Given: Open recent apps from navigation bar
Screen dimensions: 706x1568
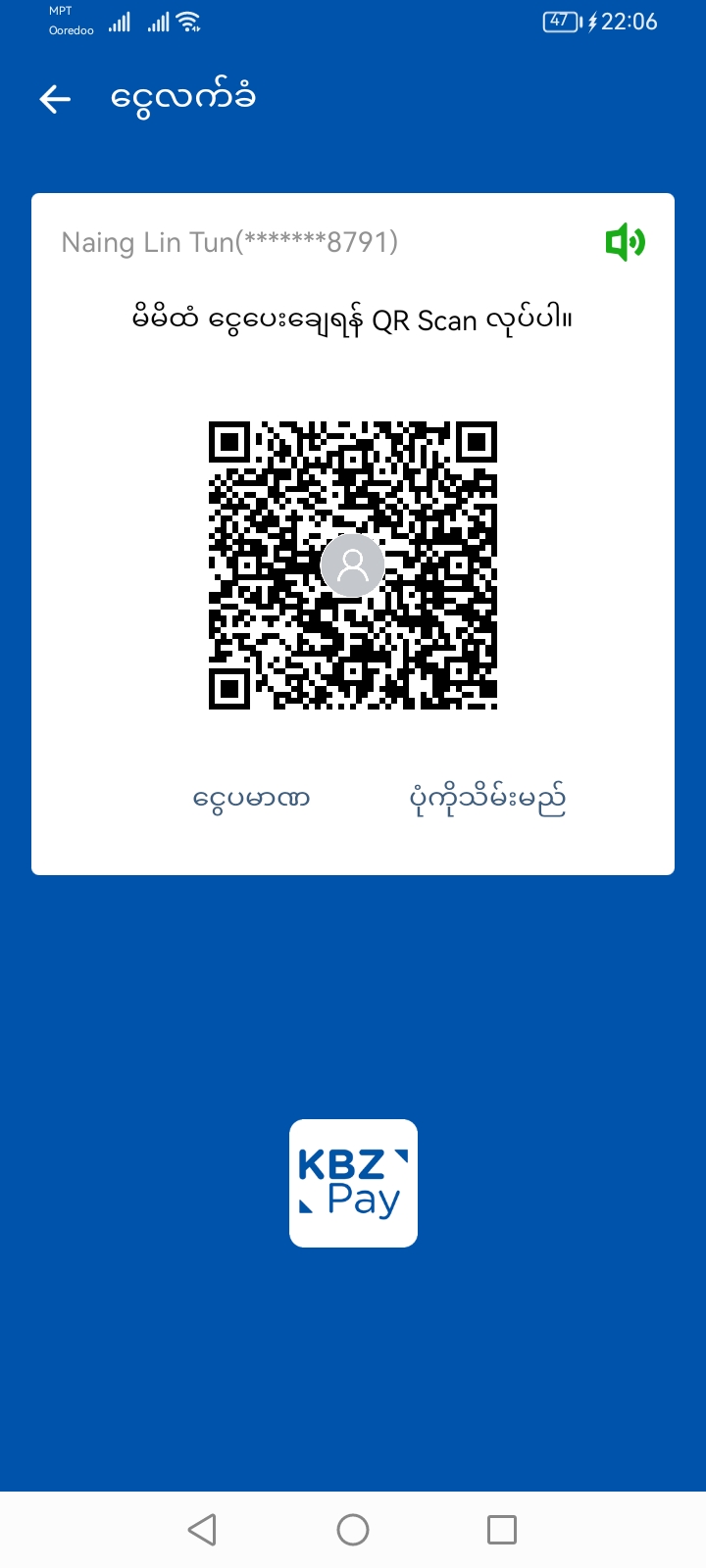Looking at the screenshot, I should [502, 1530].
